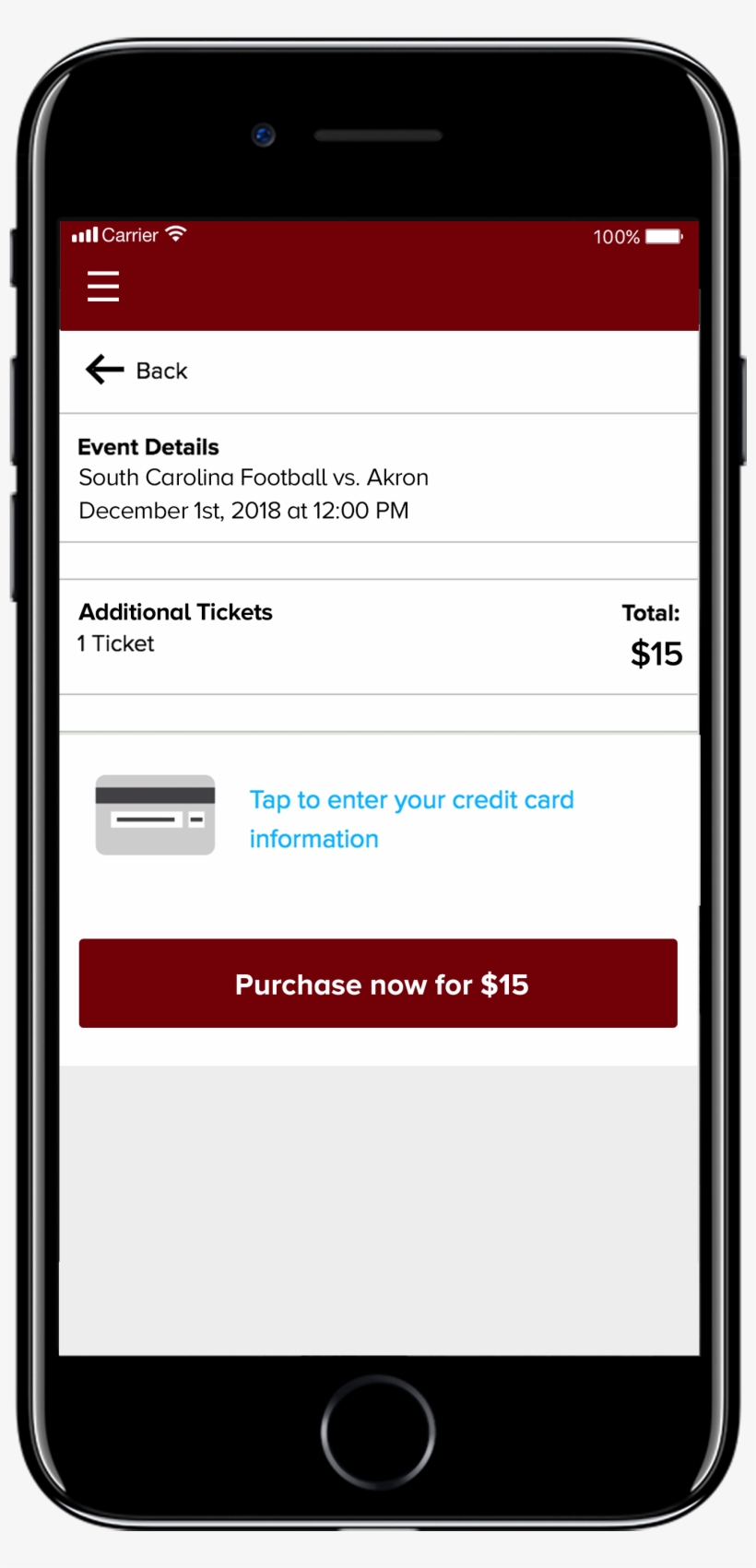Screen dimensions: 756x1568
Task: Tap the credit card icon
Action: (154, 814)
